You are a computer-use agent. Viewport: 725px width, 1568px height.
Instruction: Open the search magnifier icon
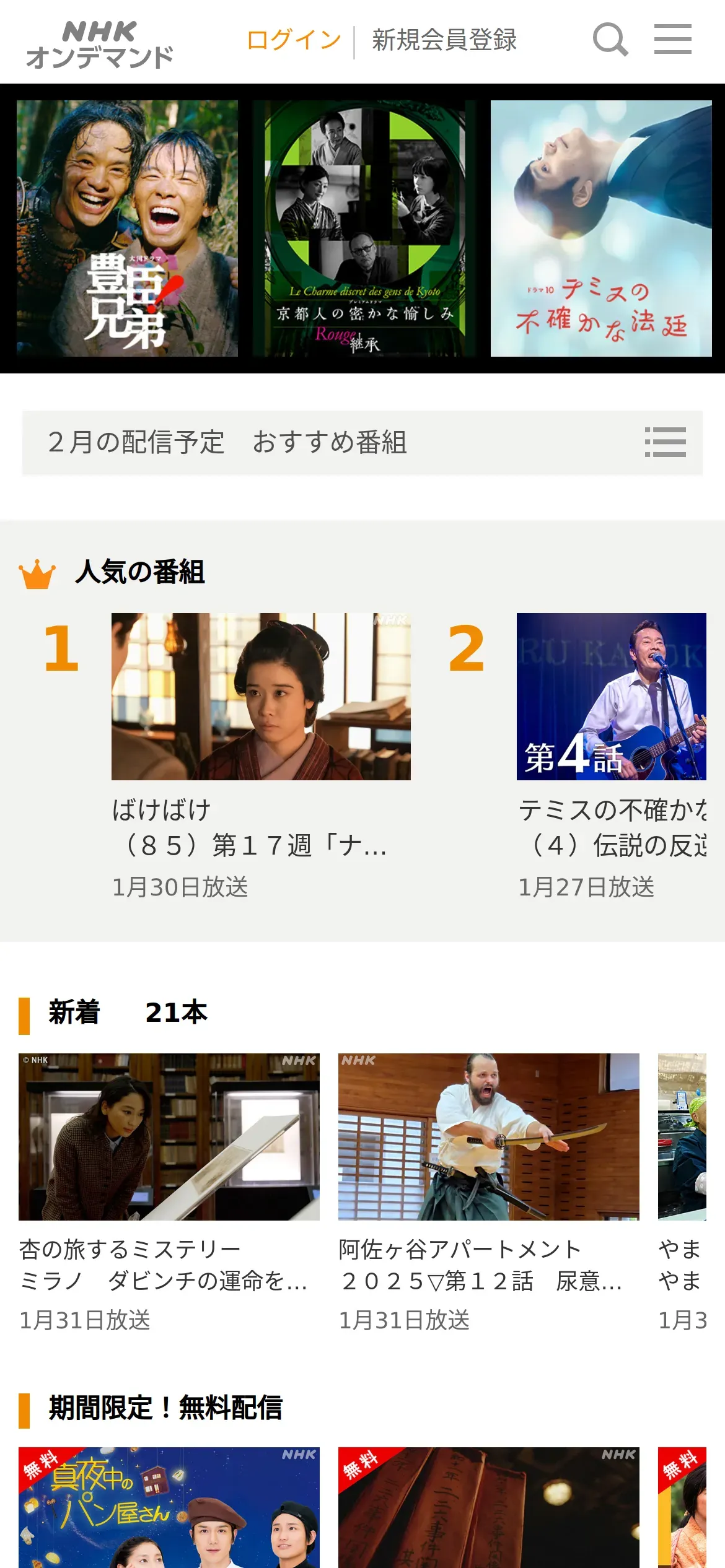click(610, 40)
